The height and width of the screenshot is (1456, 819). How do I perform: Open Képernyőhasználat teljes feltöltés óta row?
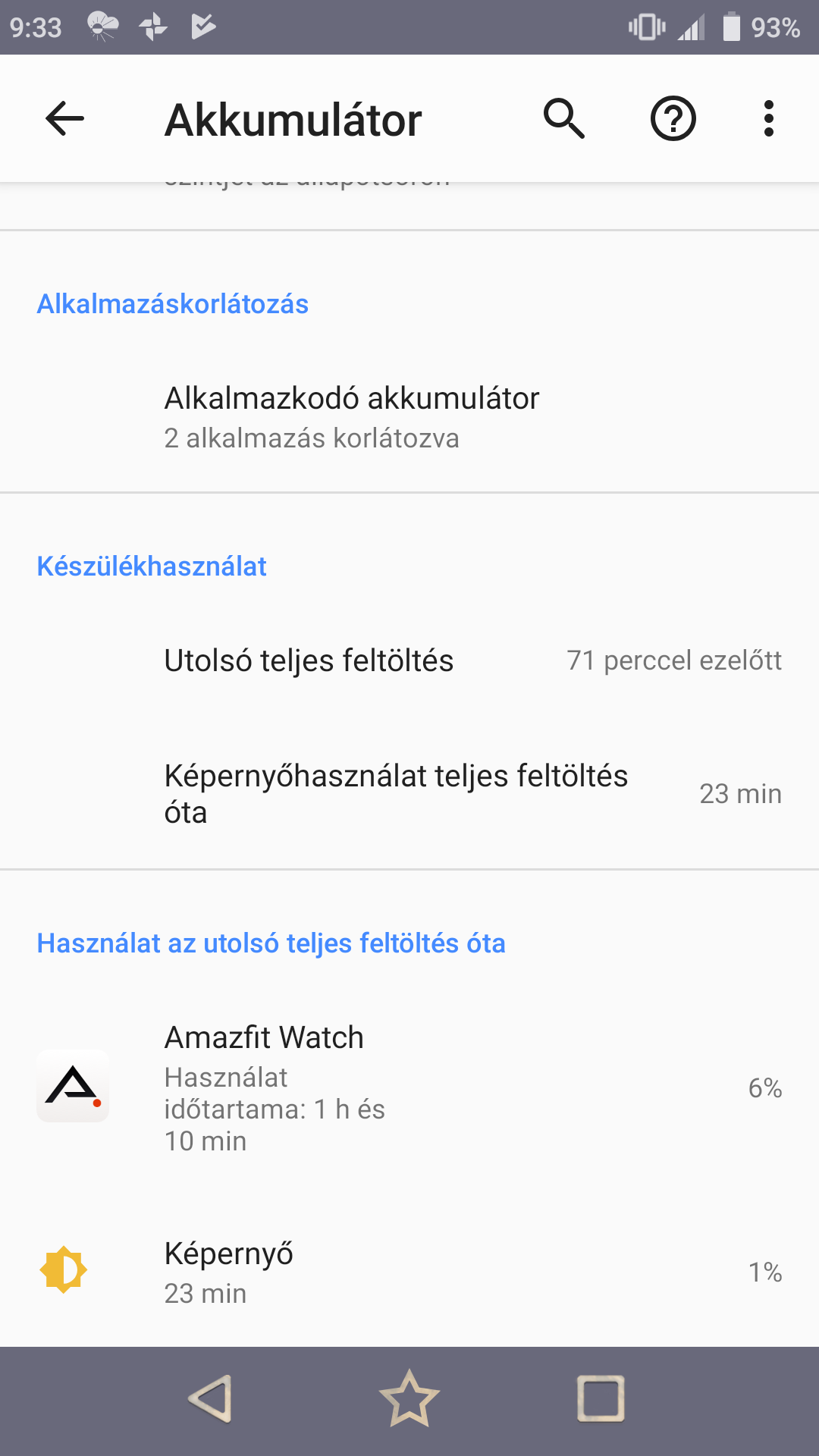[409, 794]
